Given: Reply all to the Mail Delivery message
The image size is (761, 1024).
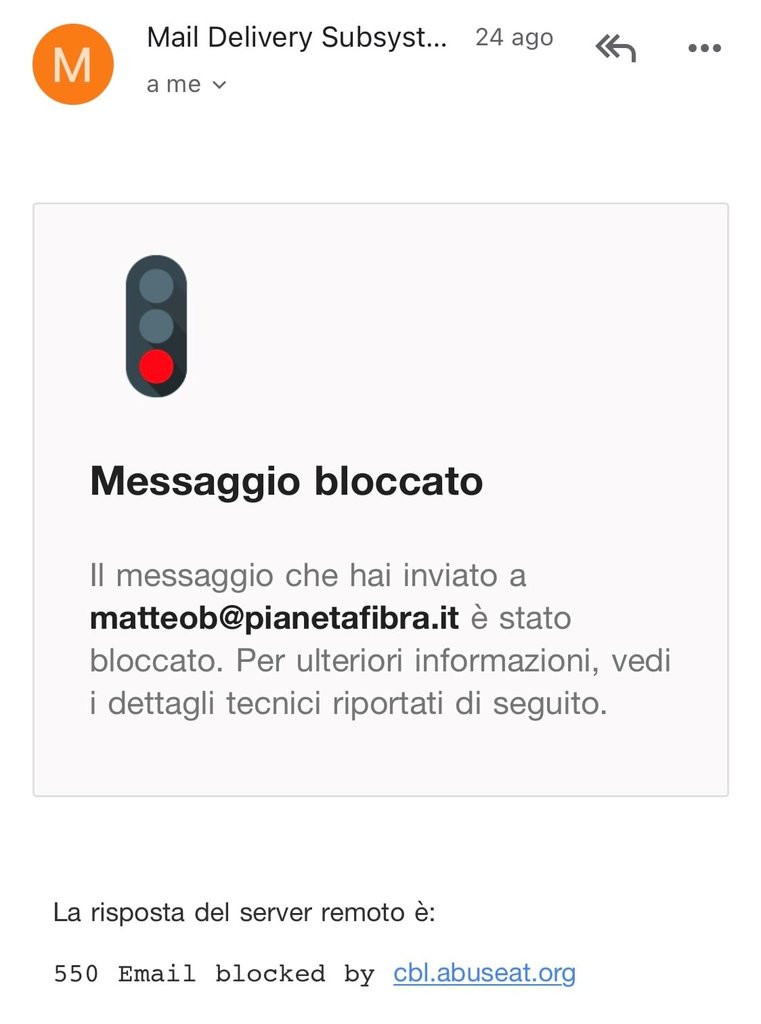Looking at the screenshot, I should [x=616, y=47].
